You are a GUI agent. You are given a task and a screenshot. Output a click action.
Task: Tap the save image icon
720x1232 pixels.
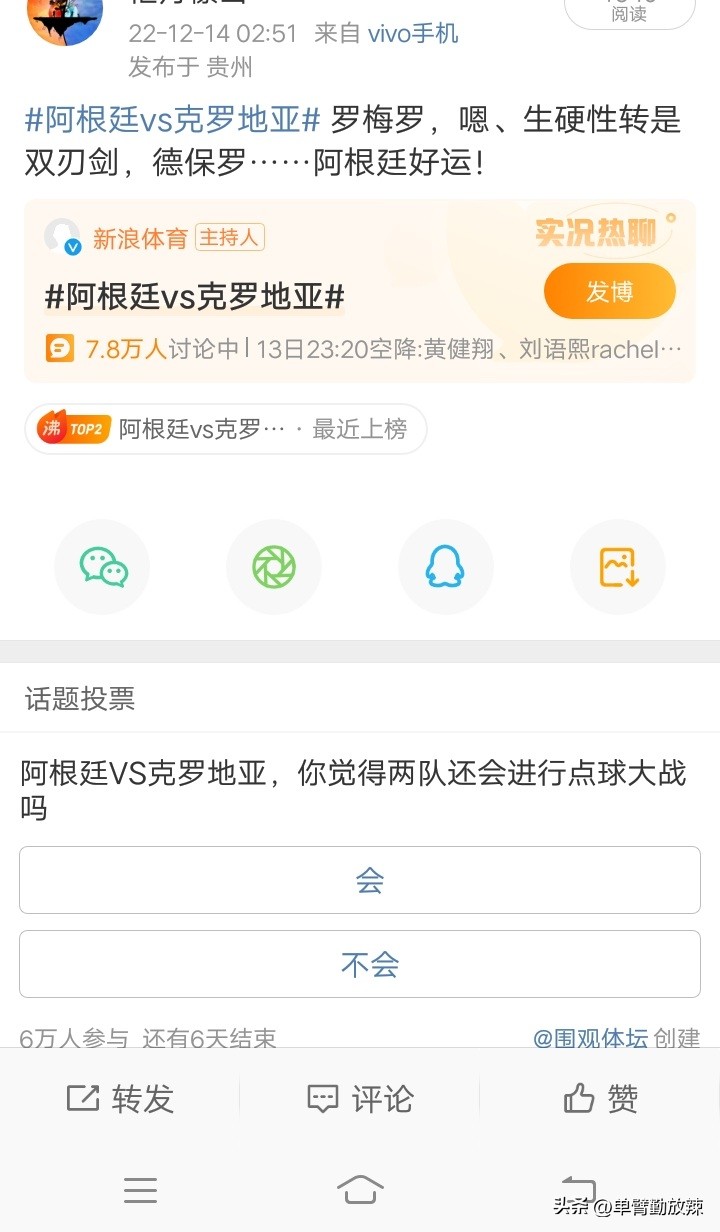[617, 566]
